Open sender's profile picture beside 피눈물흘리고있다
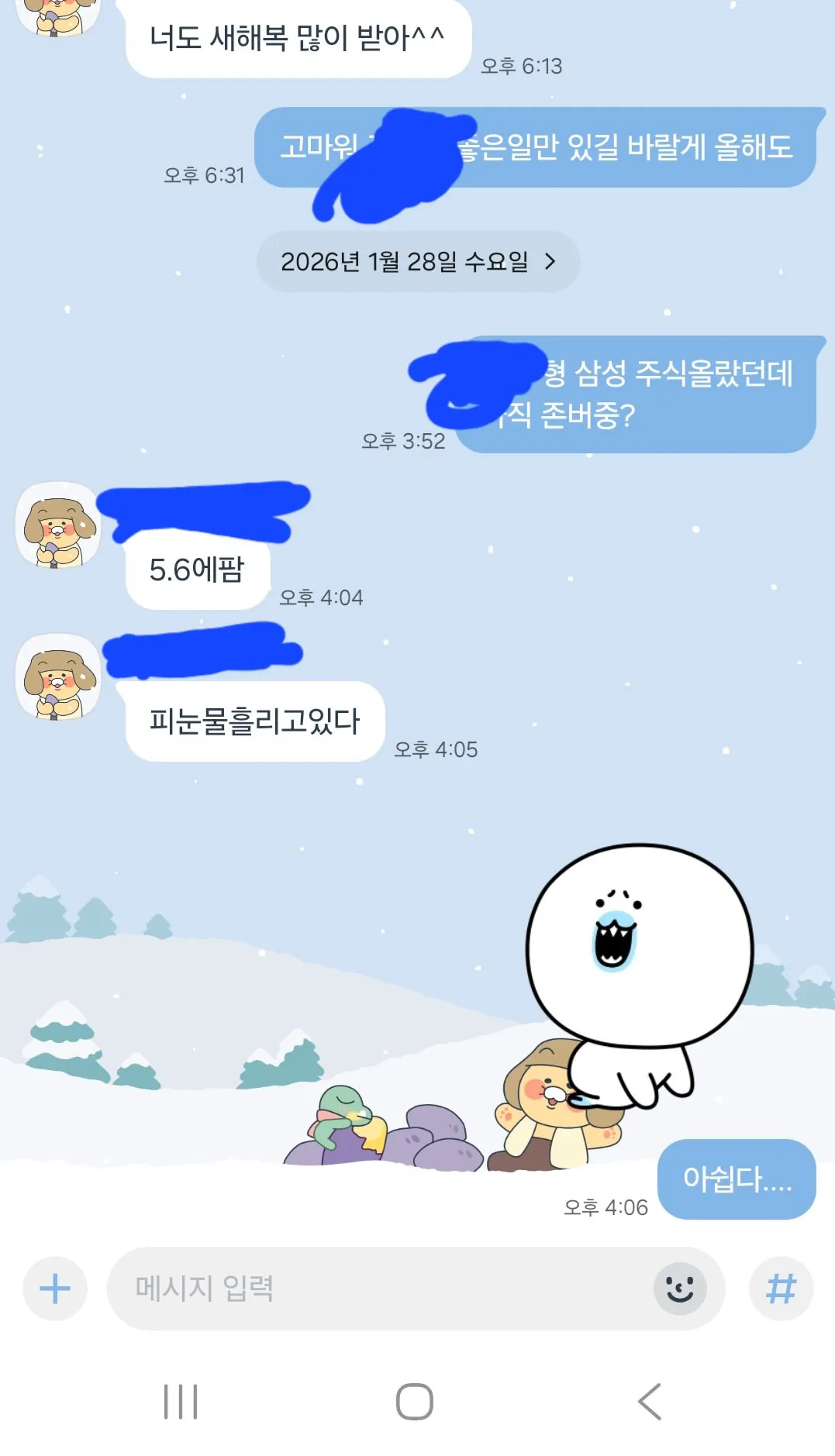Viewport: 835px width, 1456px height. coord(58,676)
